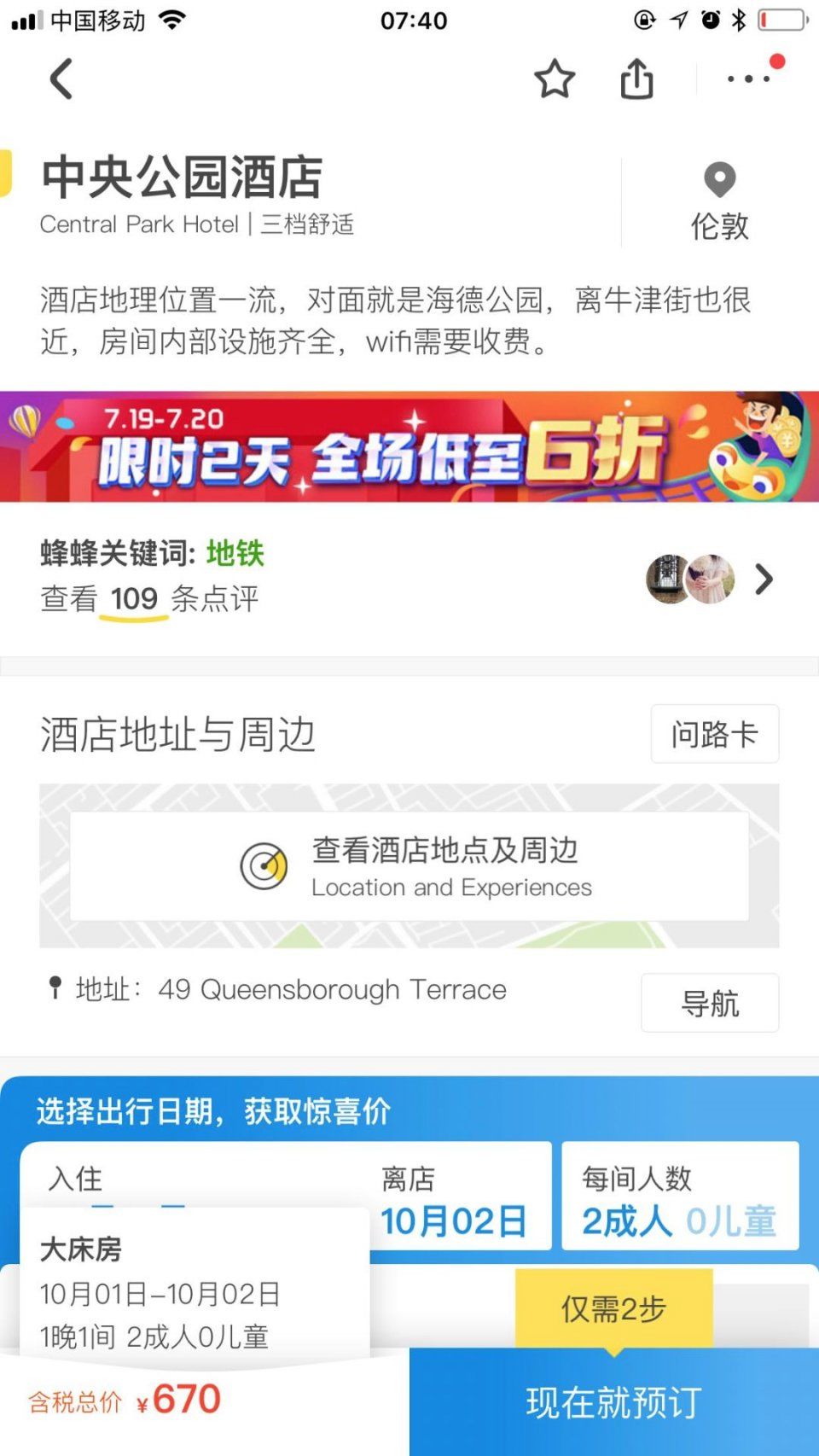The image size is (819, 1456).
Task: Tap 现在就预订 to book now
Action: (x=613, y=1402)
